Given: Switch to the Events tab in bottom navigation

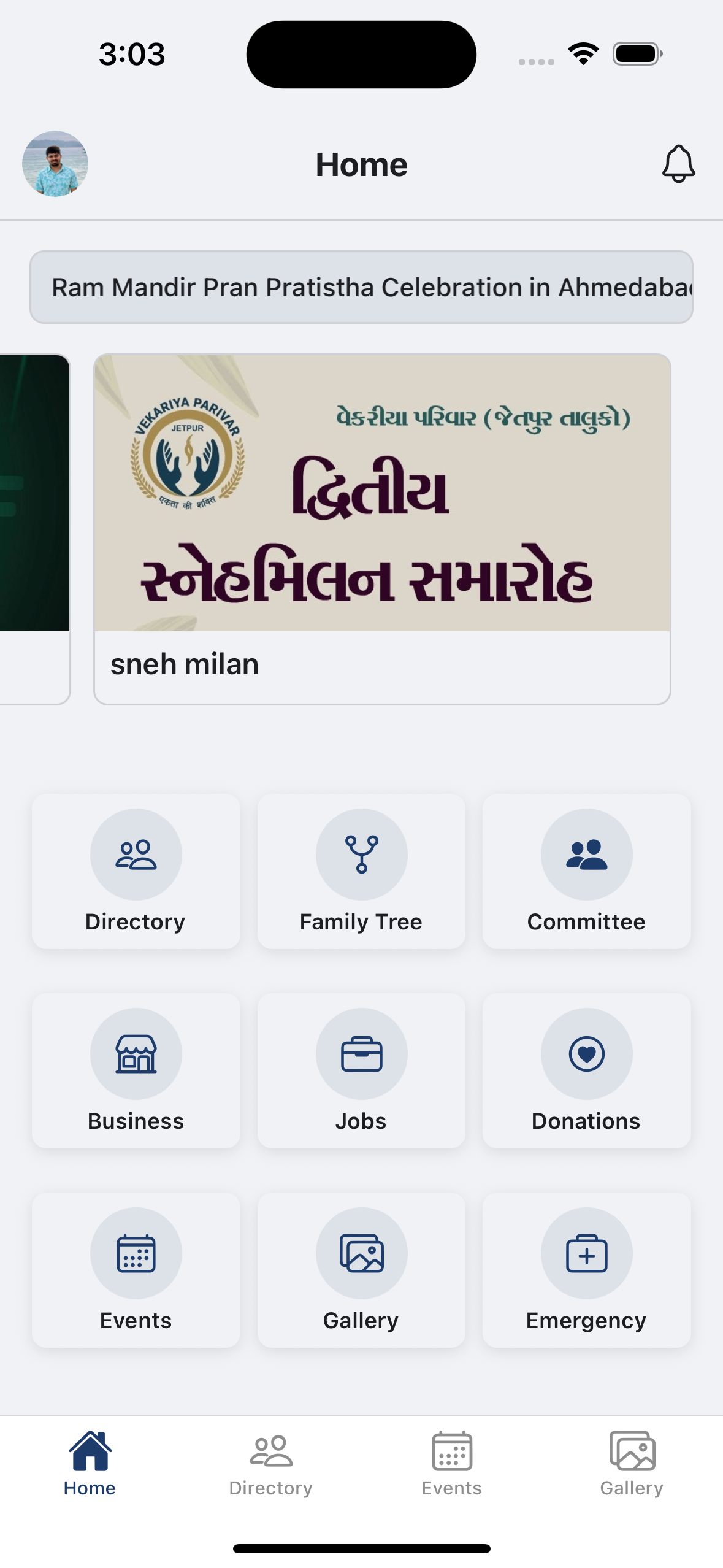Looking at the screenshot, I should (x=451, y=1466).
